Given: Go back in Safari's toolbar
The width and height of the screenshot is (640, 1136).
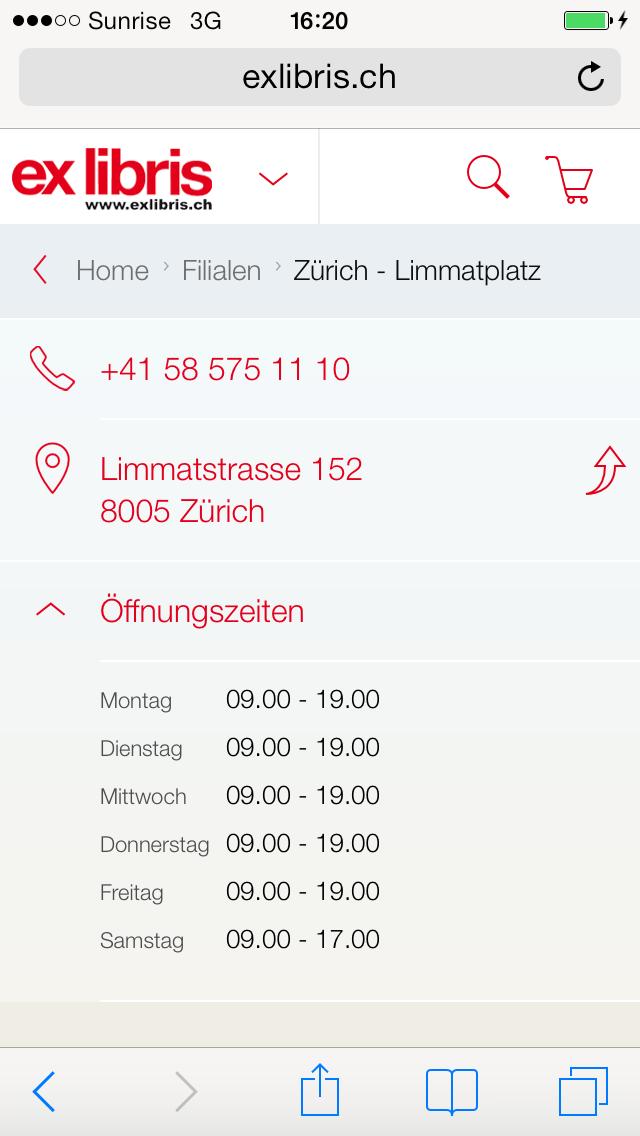Looking at the screenshot, I should (44, 1091).
